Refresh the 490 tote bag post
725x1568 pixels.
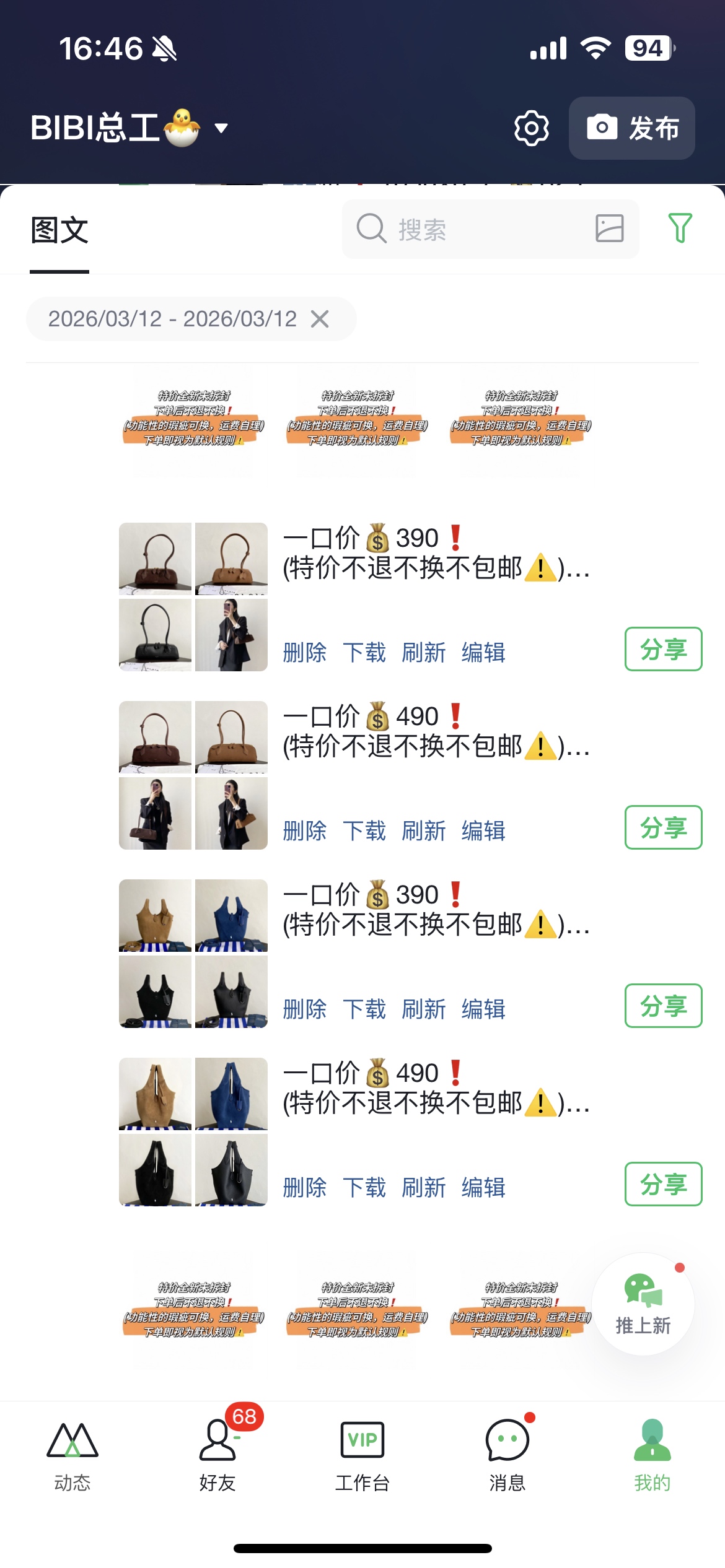pyautogui.click(x=424, y=1188)
